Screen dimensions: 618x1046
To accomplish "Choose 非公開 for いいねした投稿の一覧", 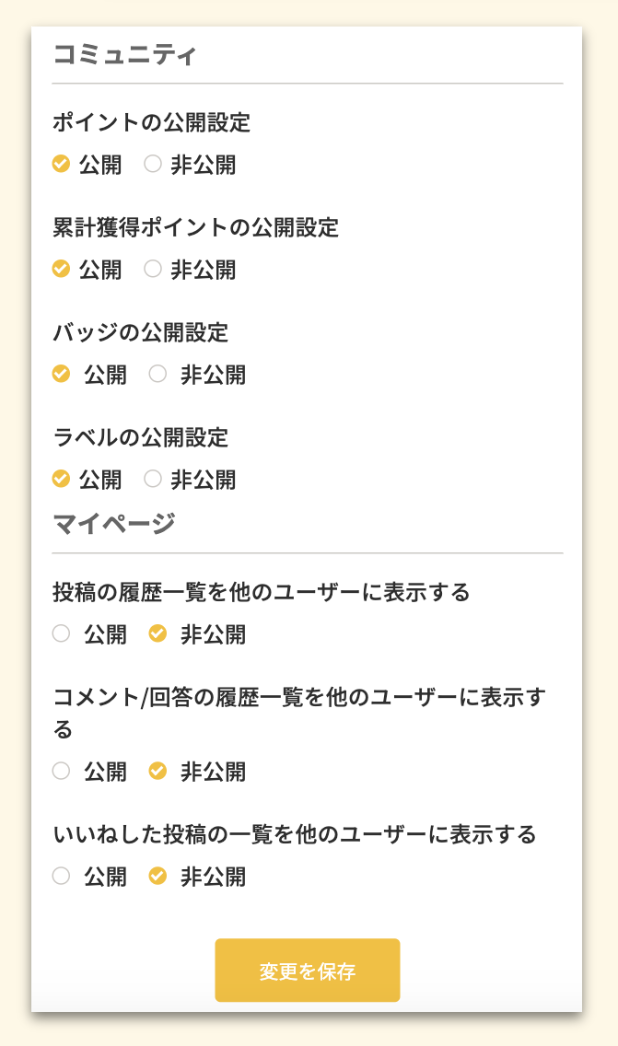I will coord(157,877).
